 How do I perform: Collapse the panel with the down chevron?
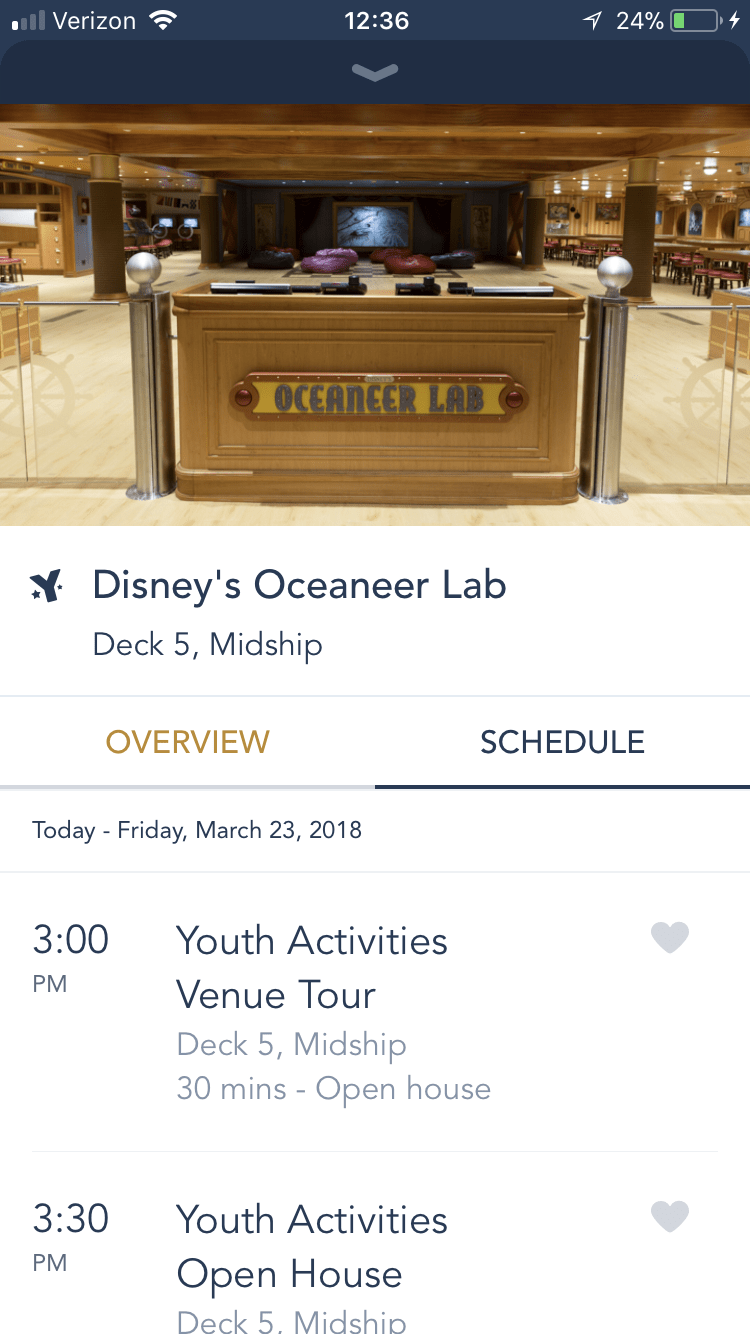point(375,71)
